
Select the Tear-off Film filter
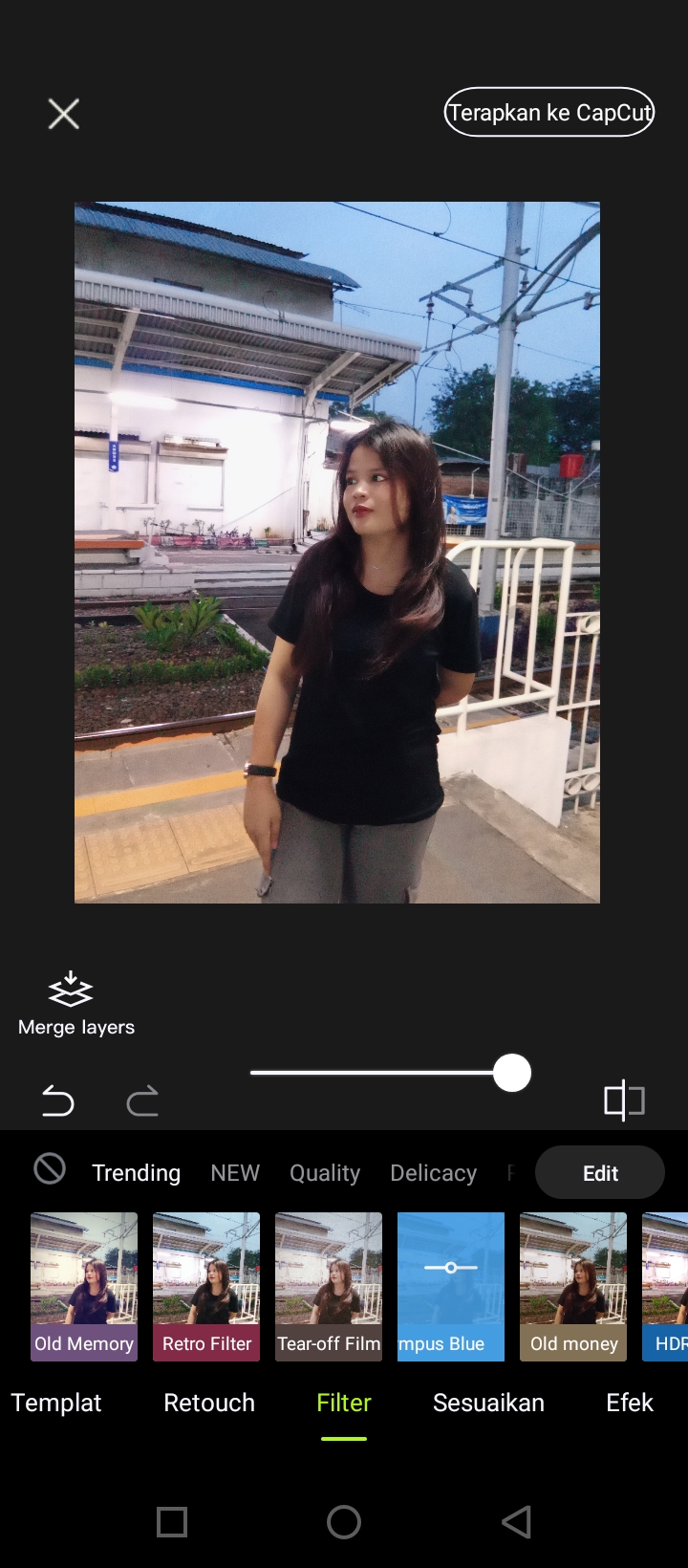point(329,1287)
